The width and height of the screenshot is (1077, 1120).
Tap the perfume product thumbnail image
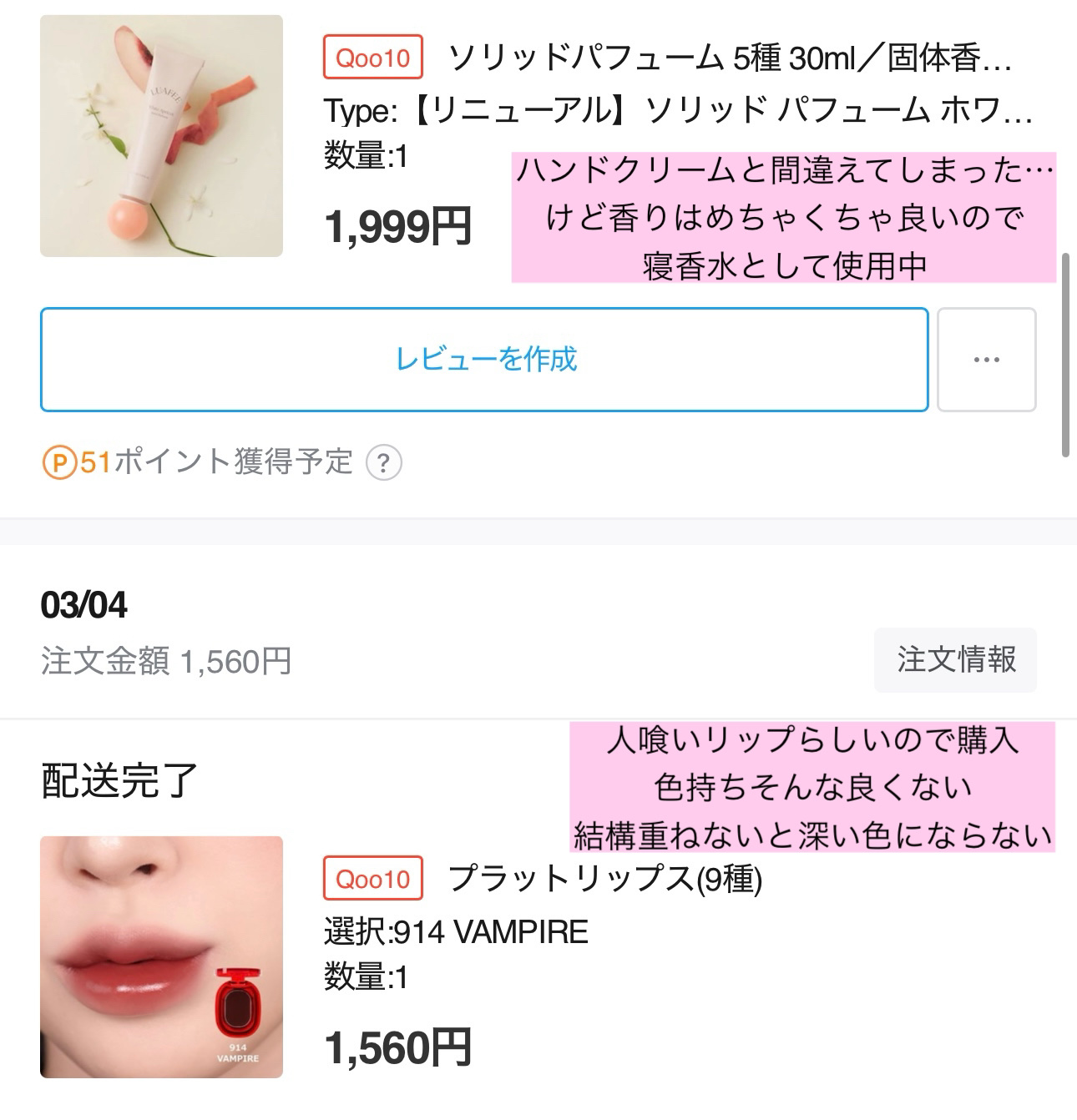164,134
